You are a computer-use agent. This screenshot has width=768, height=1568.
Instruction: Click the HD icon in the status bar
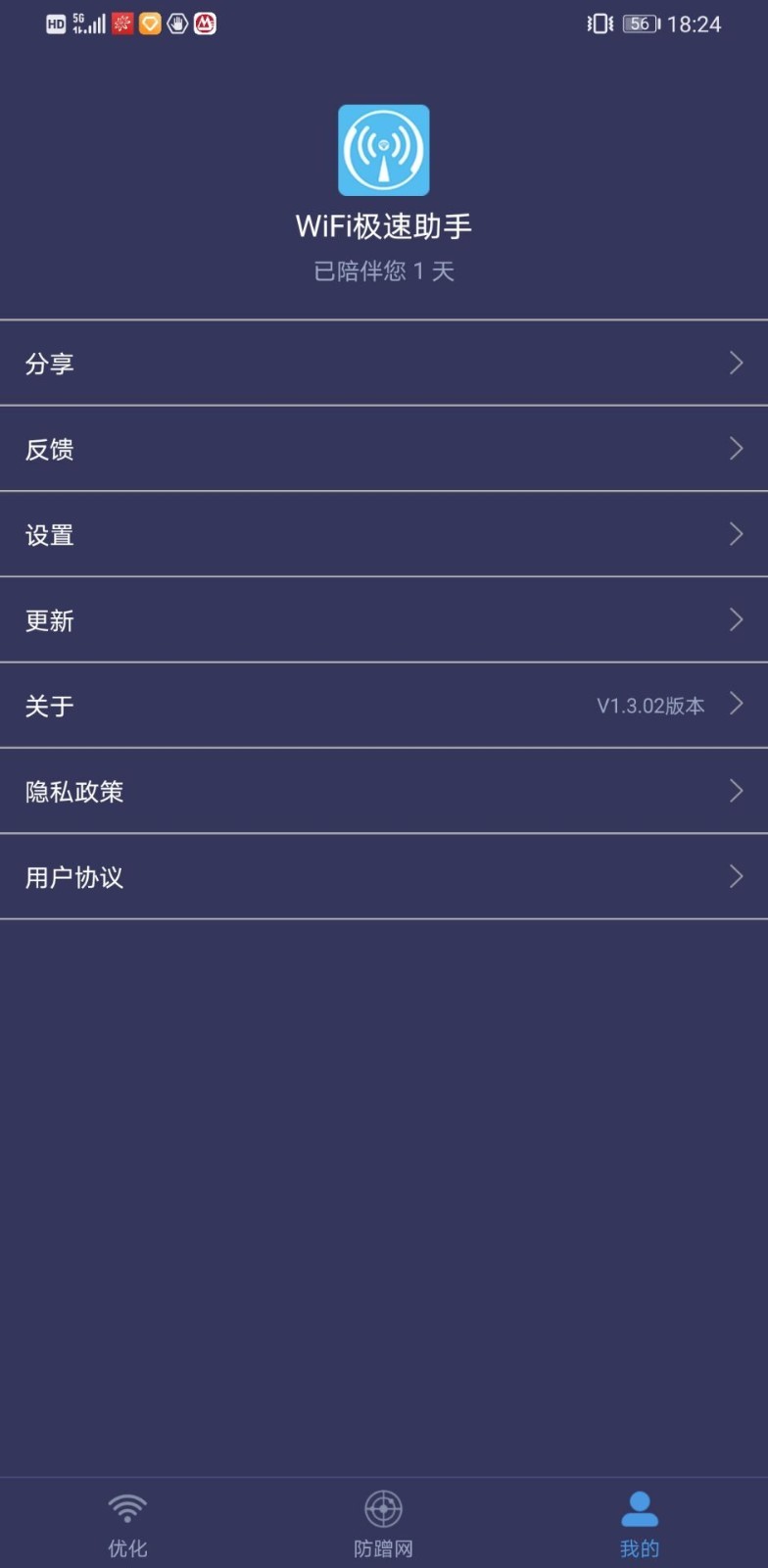(x=56, y=24)
